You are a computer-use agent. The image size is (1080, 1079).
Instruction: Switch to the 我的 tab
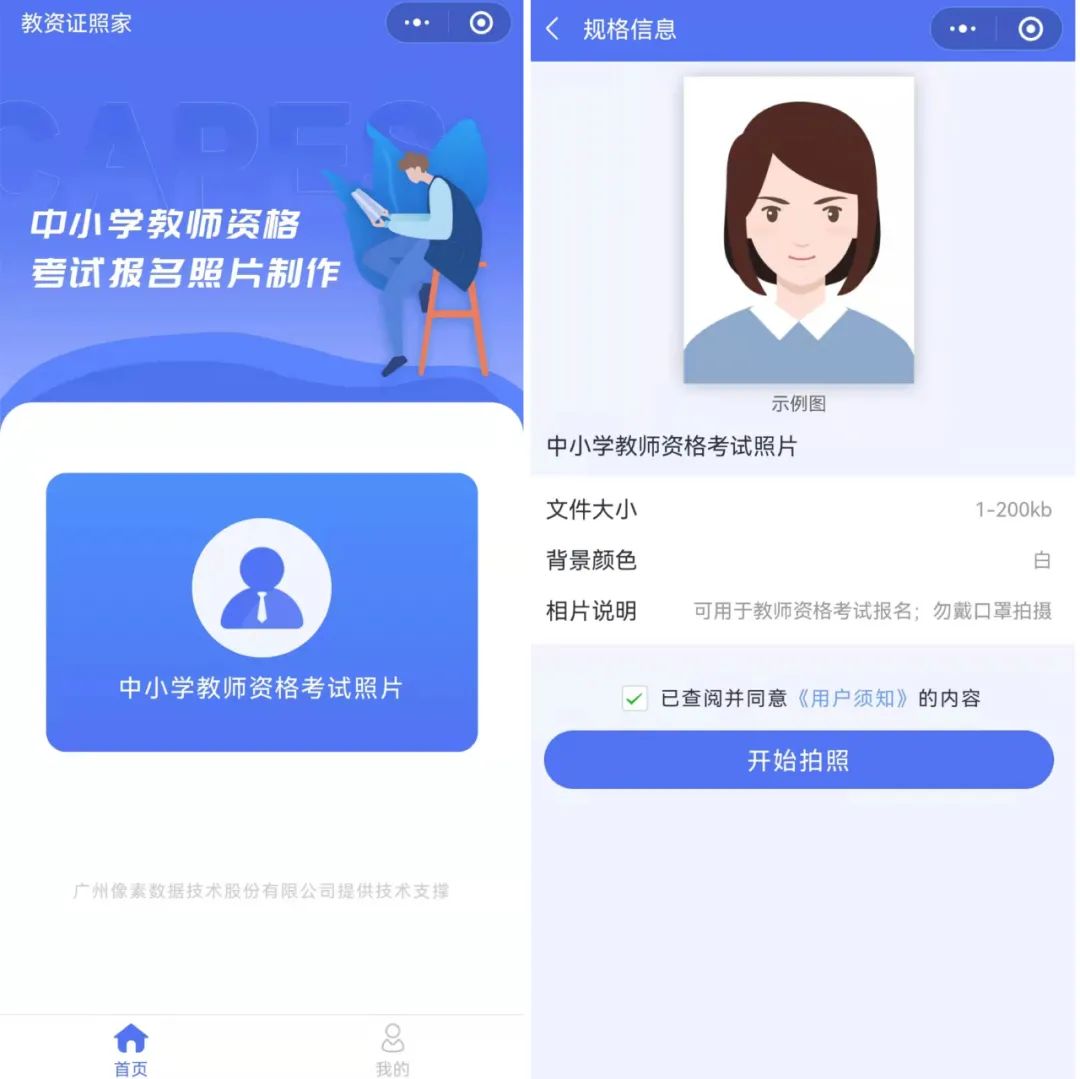click(x=393, y=1049)
